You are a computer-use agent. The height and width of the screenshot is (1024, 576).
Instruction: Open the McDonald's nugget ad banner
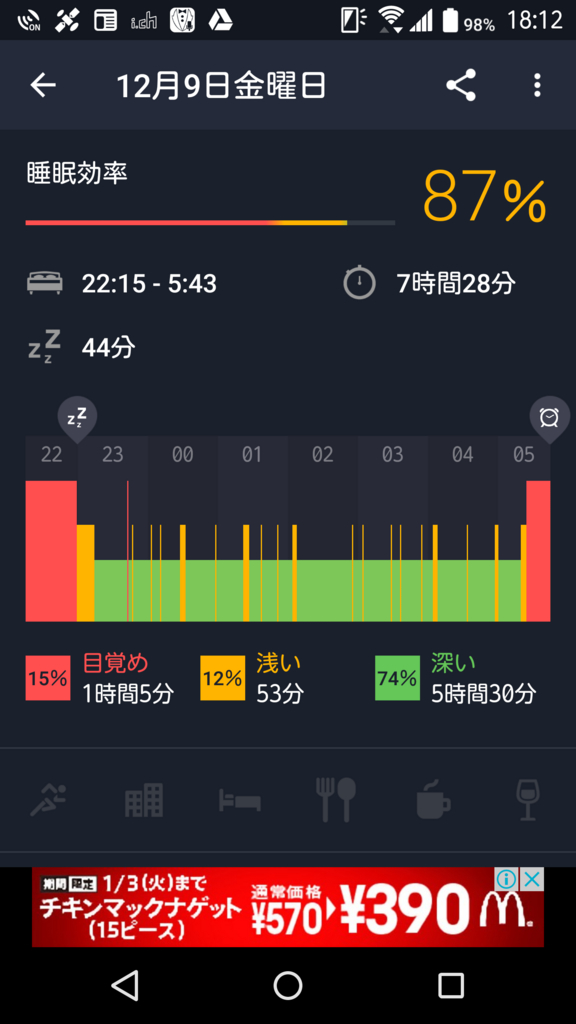click(x=288, y=907)
